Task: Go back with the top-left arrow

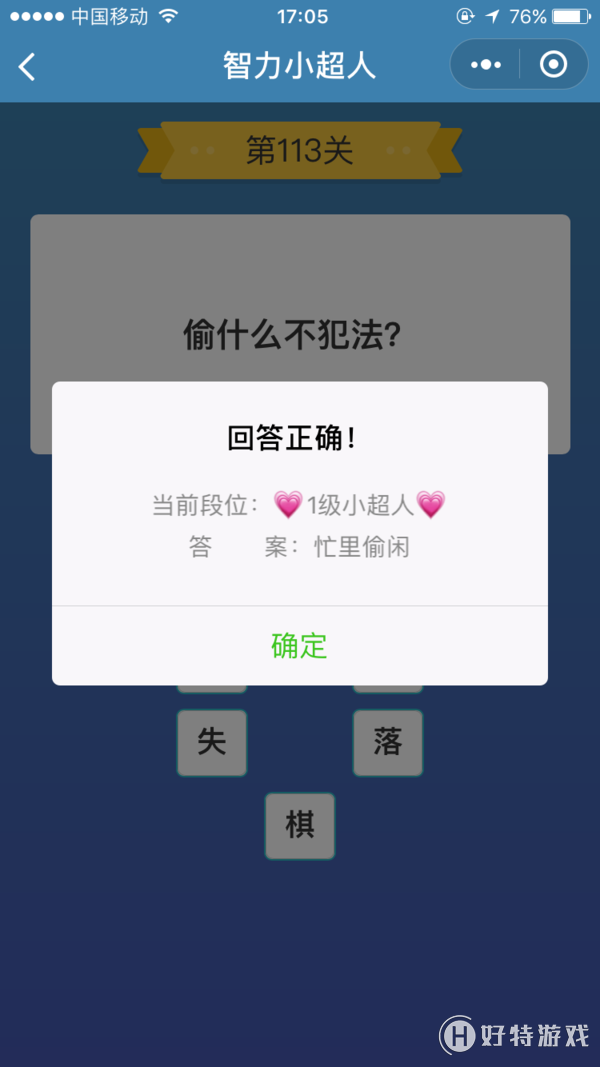Action: click(27, 67)
